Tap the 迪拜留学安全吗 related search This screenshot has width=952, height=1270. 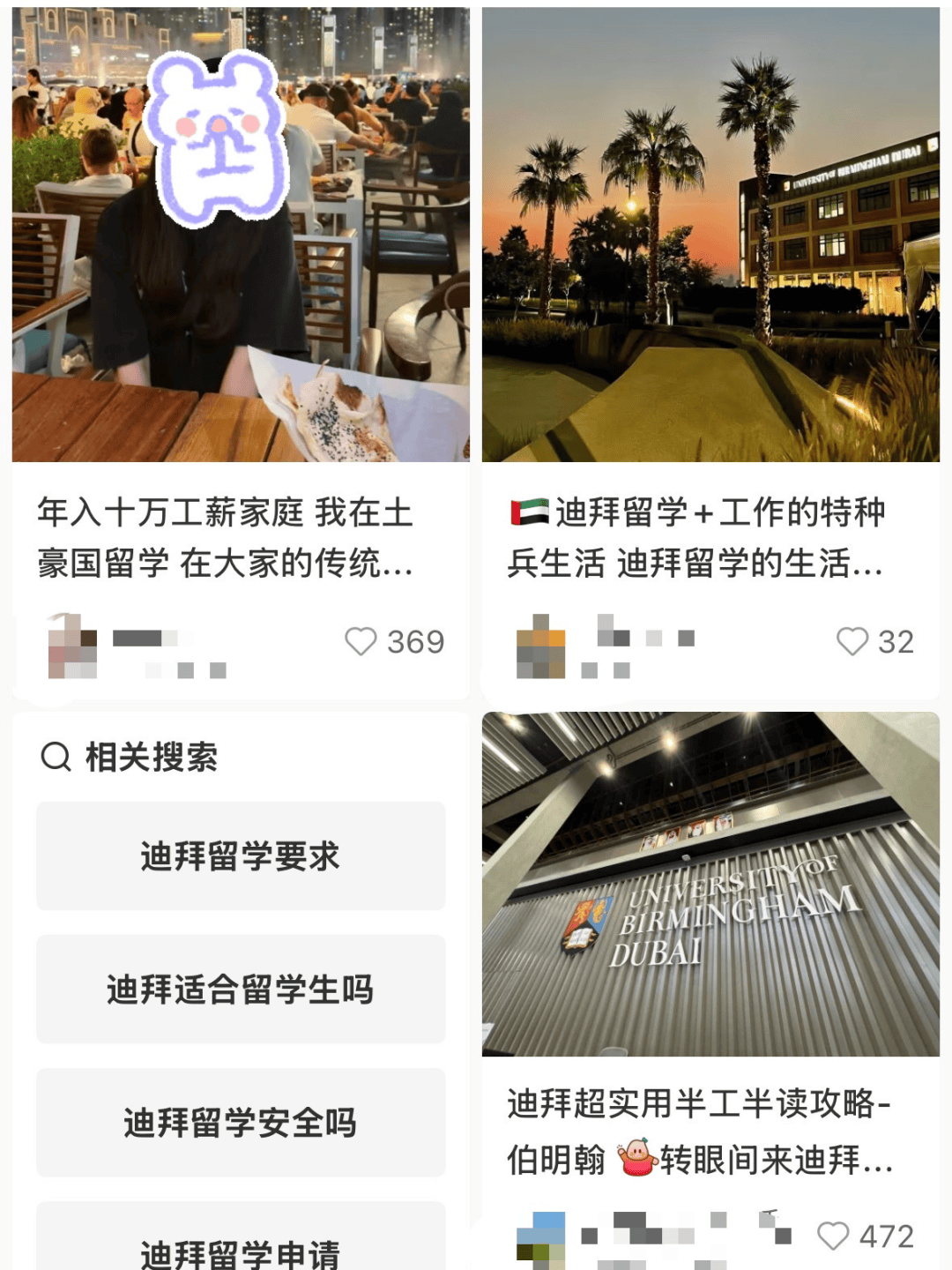tap(240, 1122)
